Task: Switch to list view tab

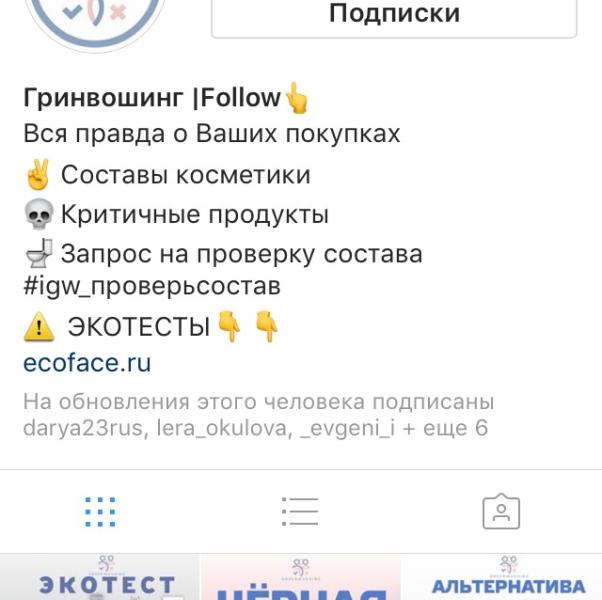Action: click(x=300, y=512)
